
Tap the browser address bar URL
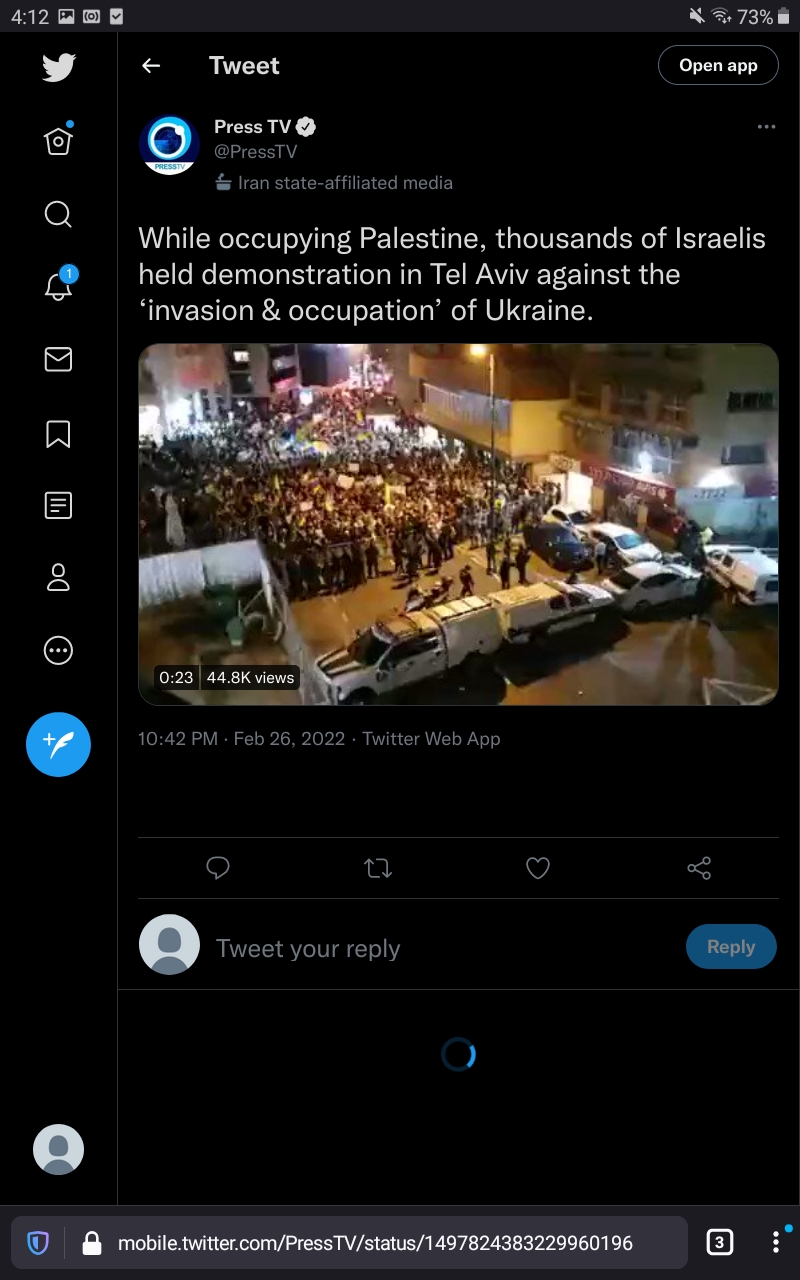[x=375, y=1243]
